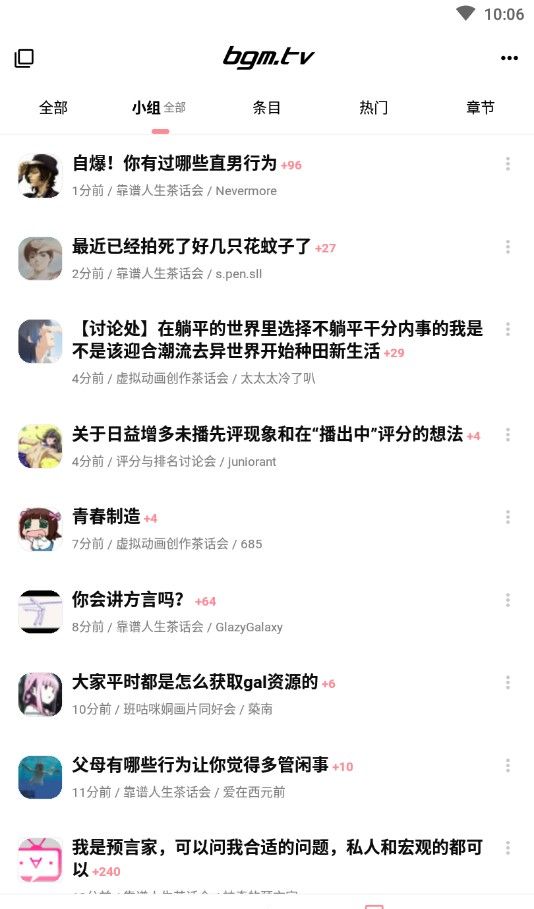Open the topic 自爆！你有过哪些直男行为

[x=174, y=163]
